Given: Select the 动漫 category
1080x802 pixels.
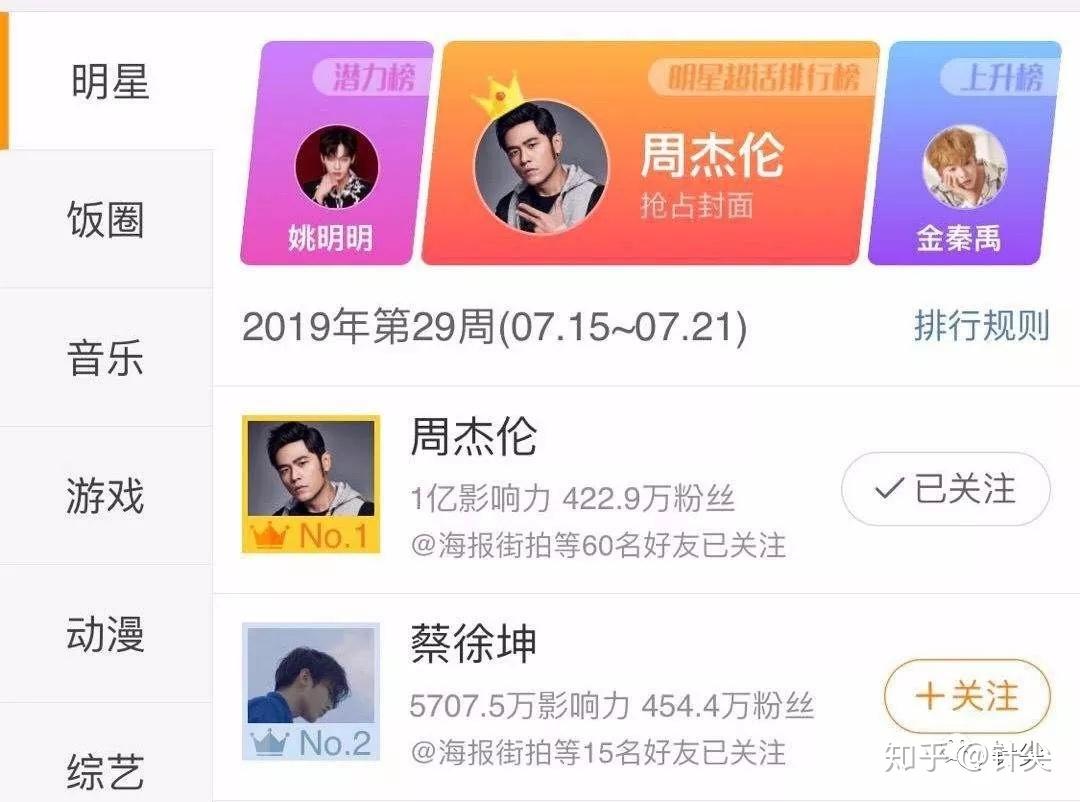Looking at the screenshot, I should [106, 634].
